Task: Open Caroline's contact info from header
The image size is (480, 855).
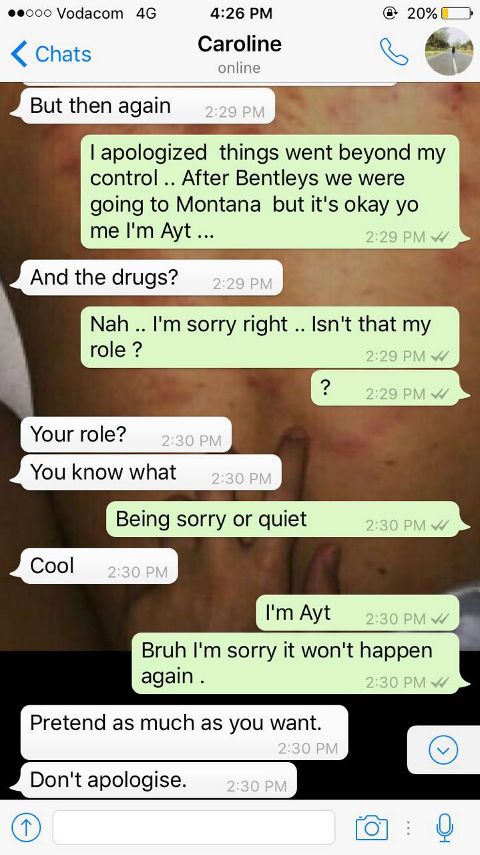Action: [239, 53]
